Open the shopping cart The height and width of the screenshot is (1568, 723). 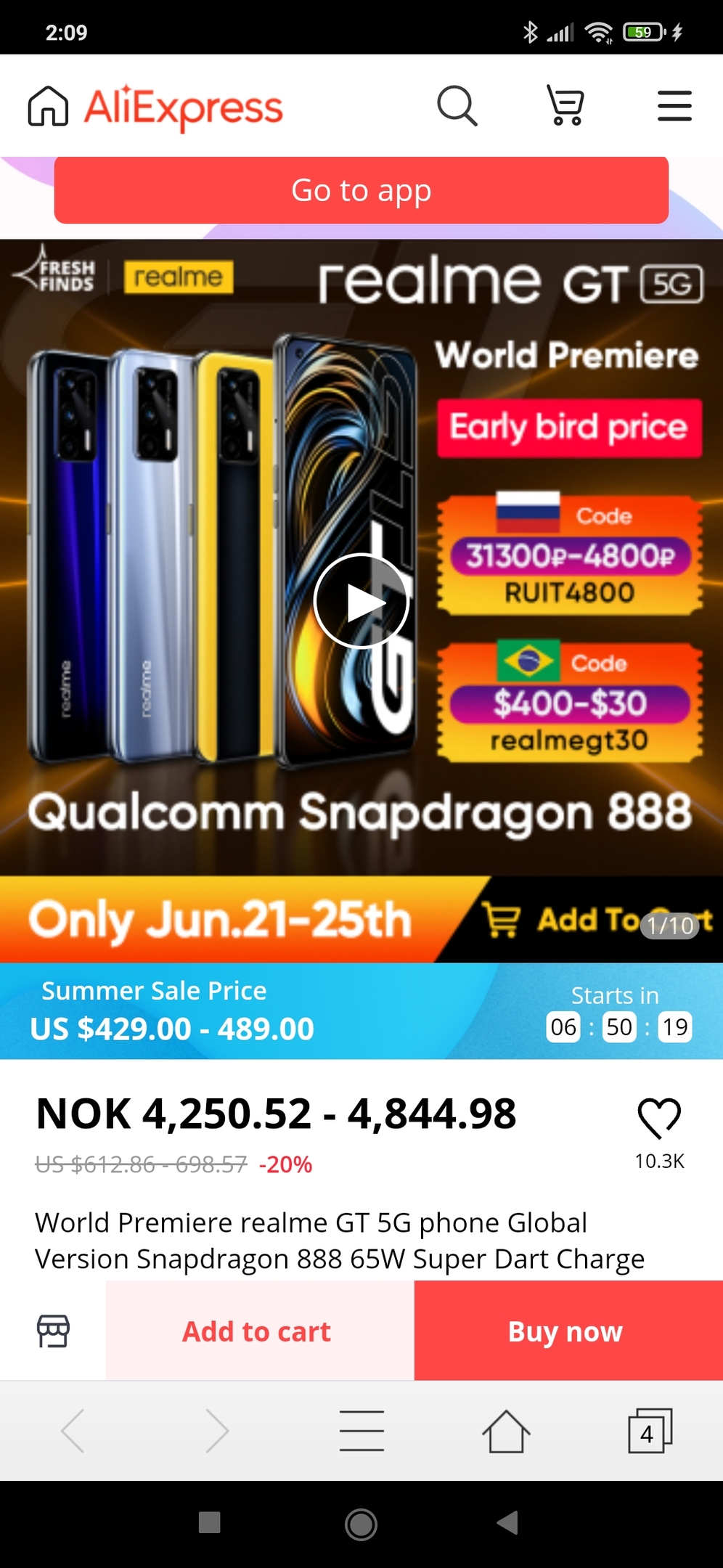point(565,106)
